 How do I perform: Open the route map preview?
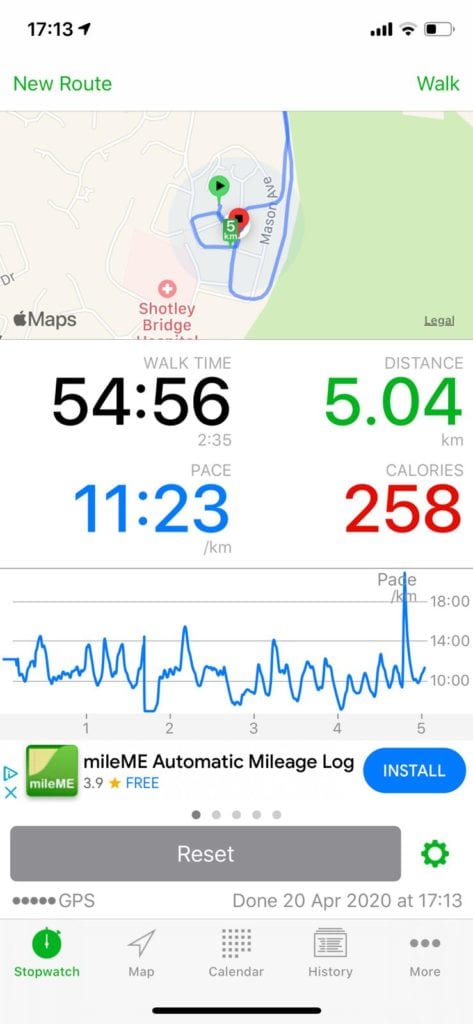236,225
